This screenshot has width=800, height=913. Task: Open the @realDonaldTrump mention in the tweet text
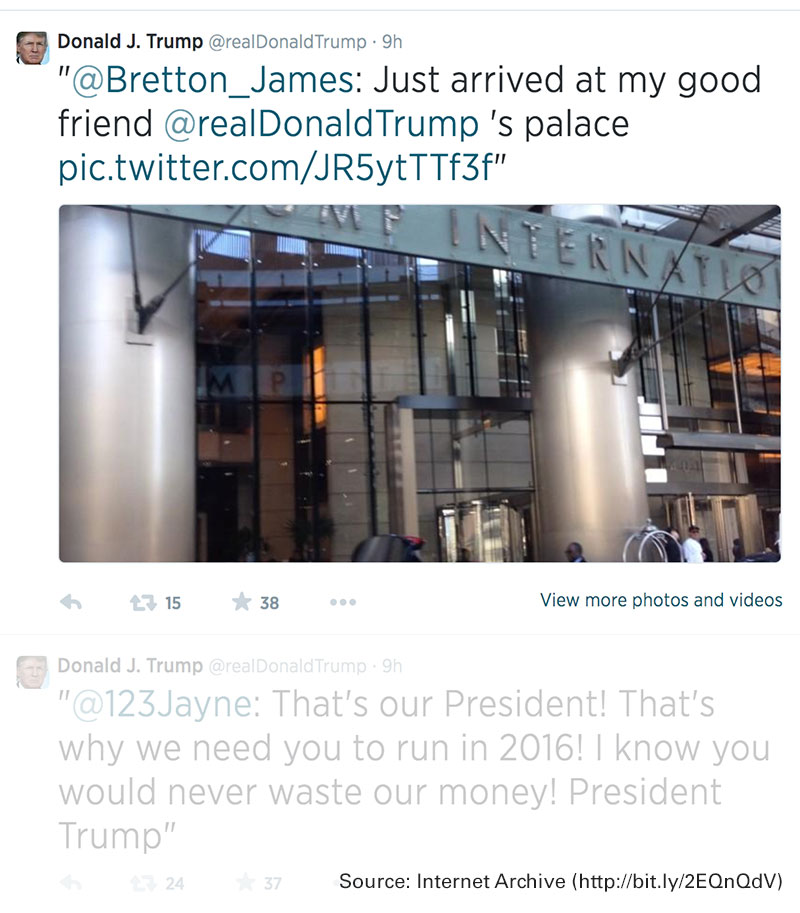click(x=321, y=124)
